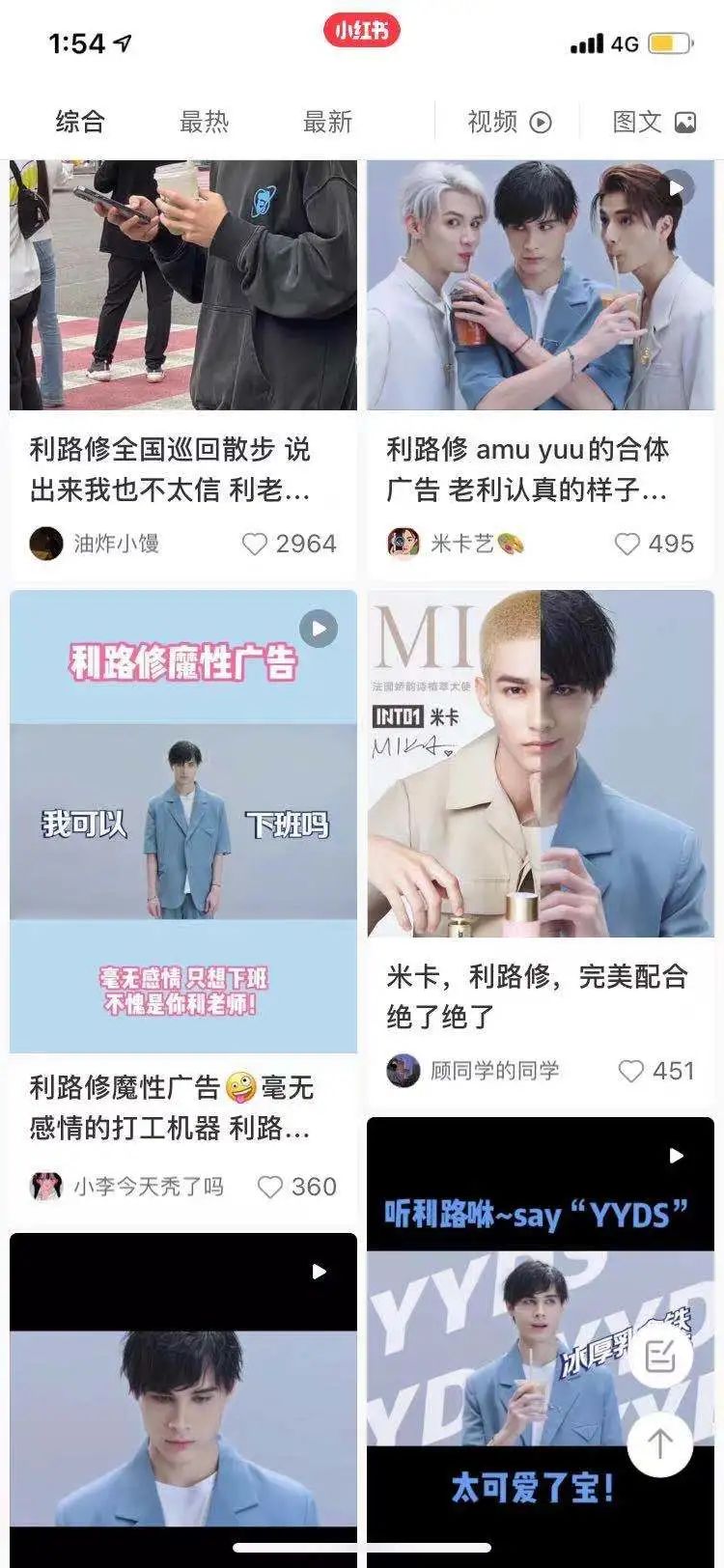Like the post by 顾同学的同学
Viewport: 724px width, 1568px height.
(630, 1071)
